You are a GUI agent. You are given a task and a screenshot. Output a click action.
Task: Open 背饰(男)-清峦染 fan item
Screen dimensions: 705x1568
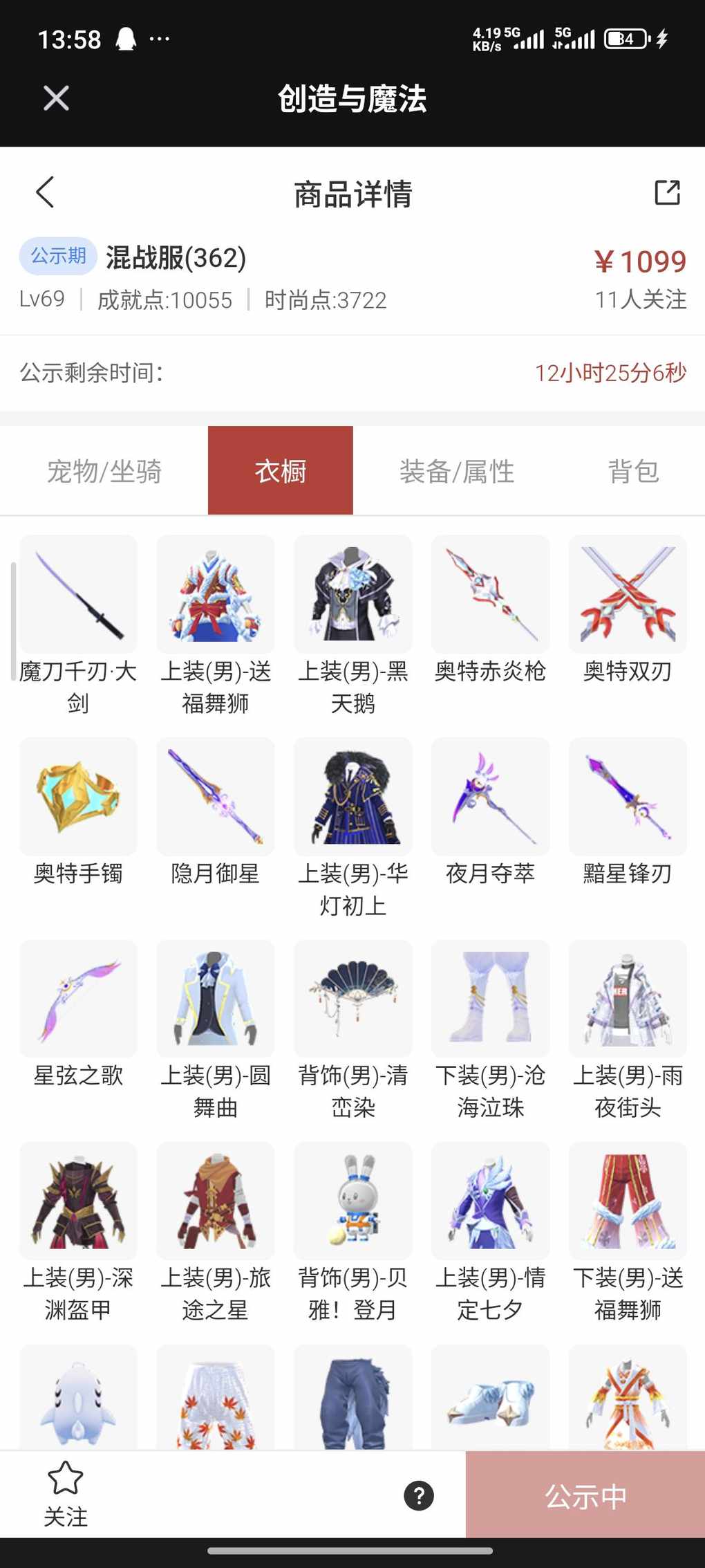(352, 999)
